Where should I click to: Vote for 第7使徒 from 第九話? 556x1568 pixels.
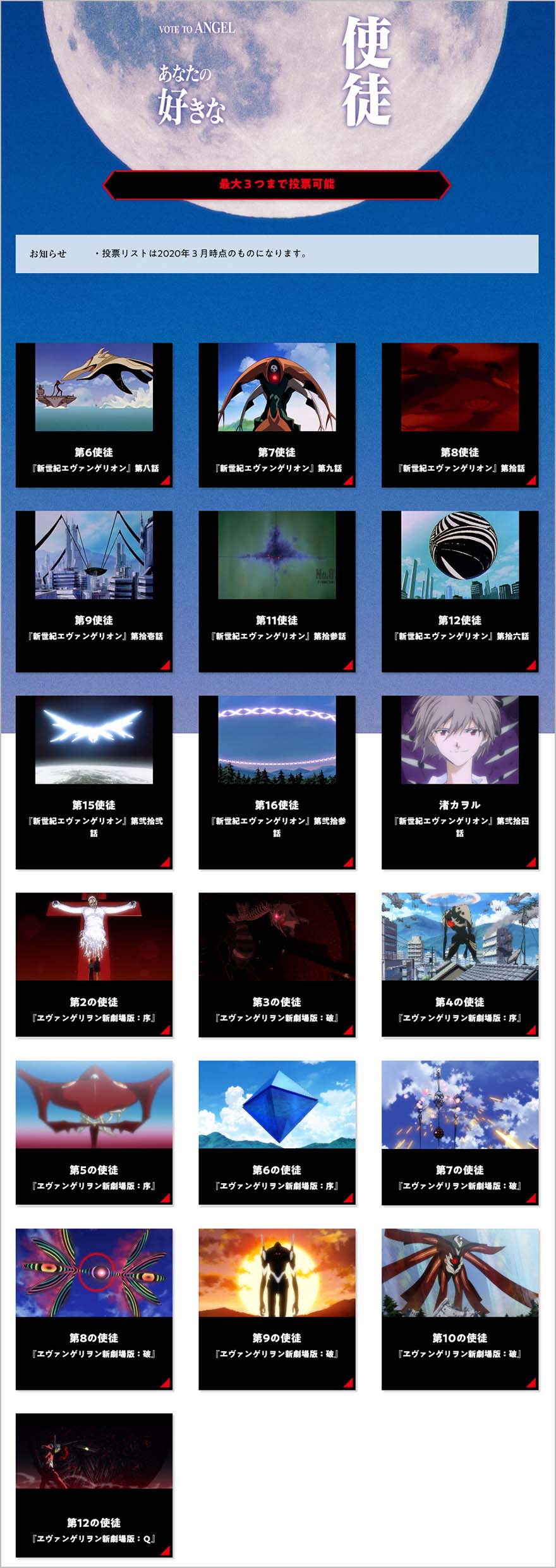(x=277, y=415)
